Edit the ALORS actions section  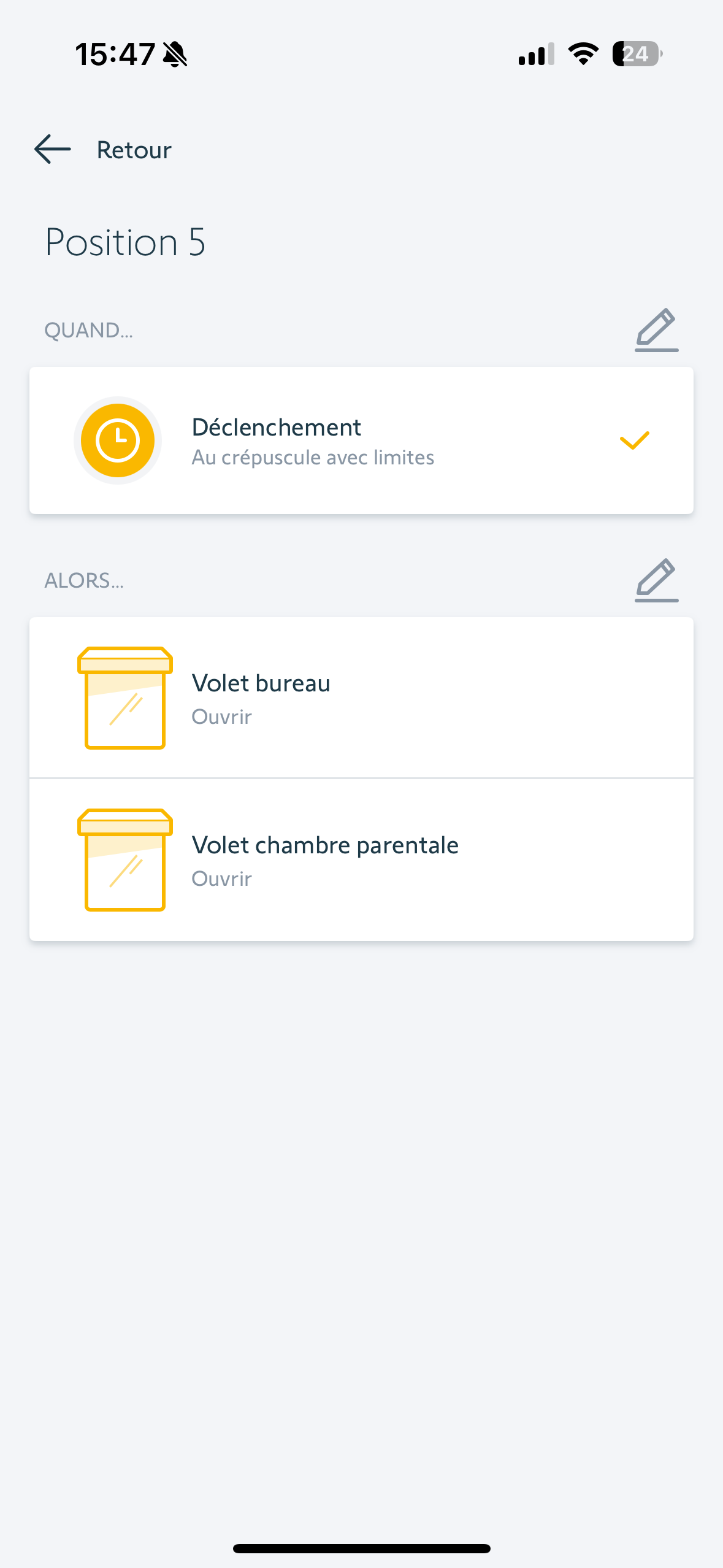tap(656, 580)
